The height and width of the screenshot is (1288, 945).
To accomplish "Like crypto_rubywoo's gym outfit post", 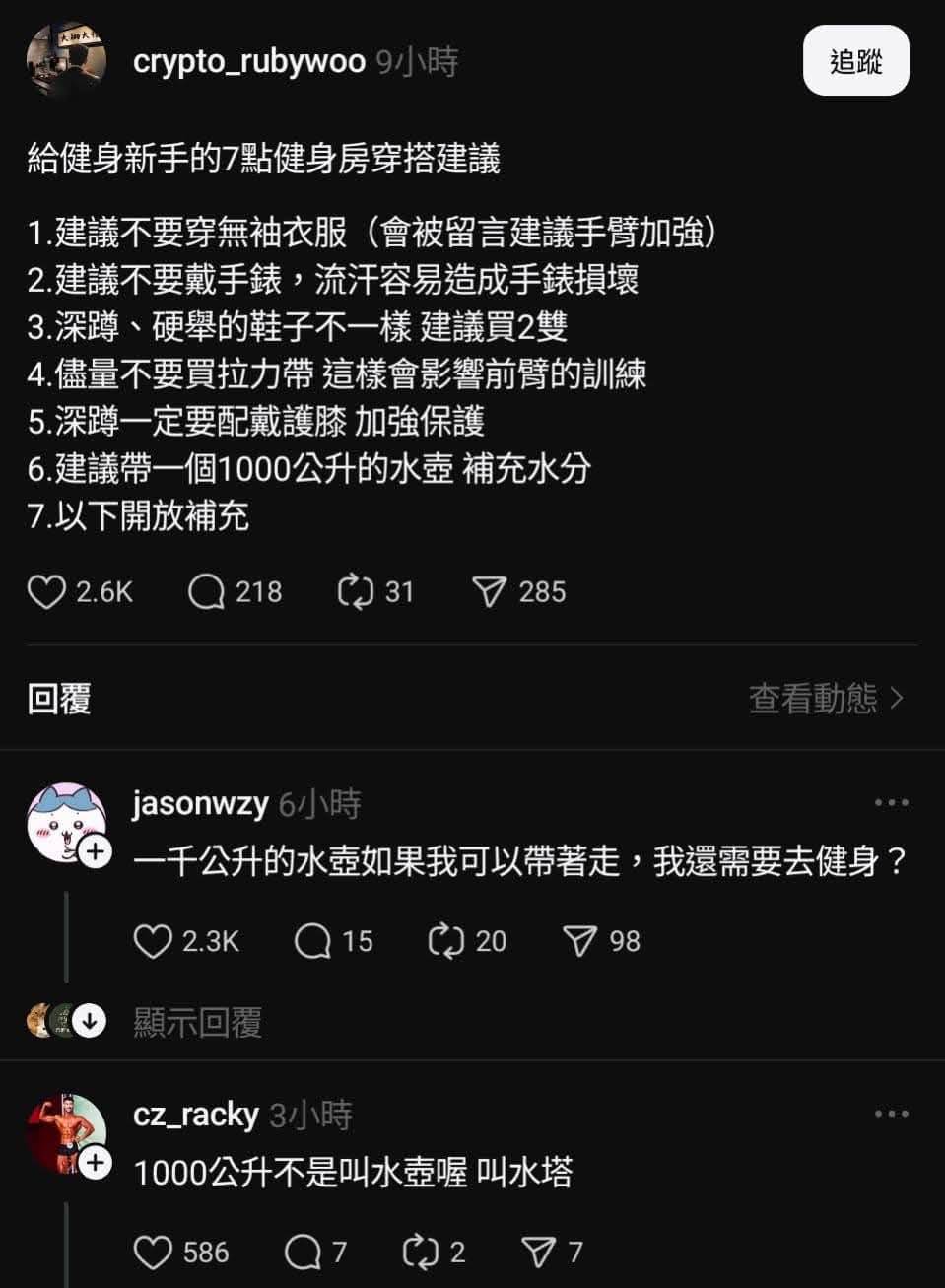I will pos(46,591).
